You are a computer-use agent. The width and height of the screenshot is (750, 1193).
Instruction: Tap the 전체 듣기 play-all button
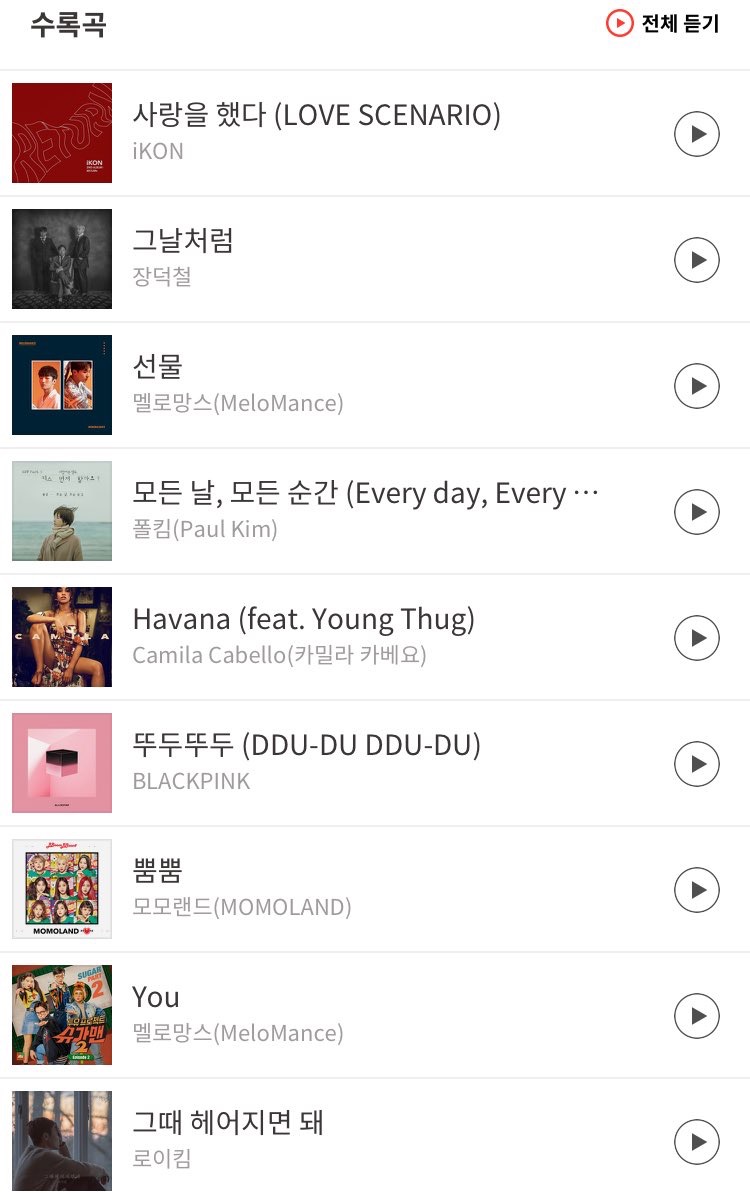tap(663, 23)
